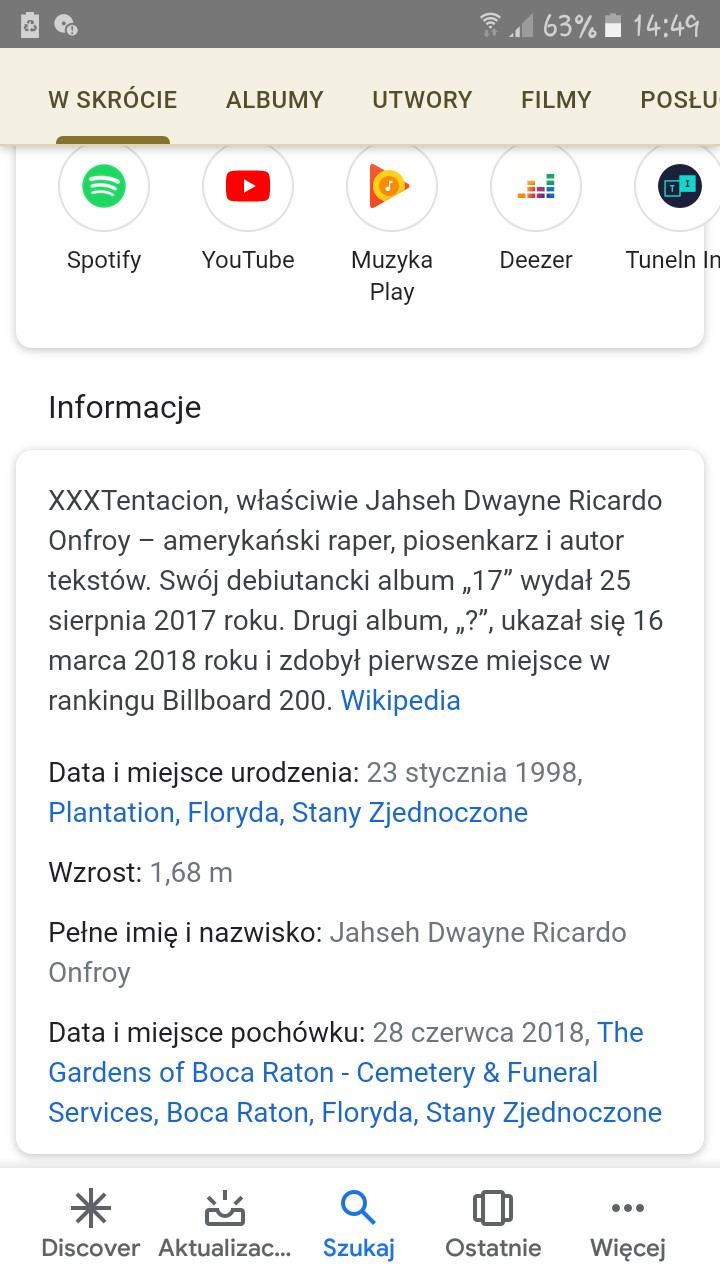Launch Muzyka Play
The image size is (720, 1280).
pyautogui.click(x=392, y=187)
